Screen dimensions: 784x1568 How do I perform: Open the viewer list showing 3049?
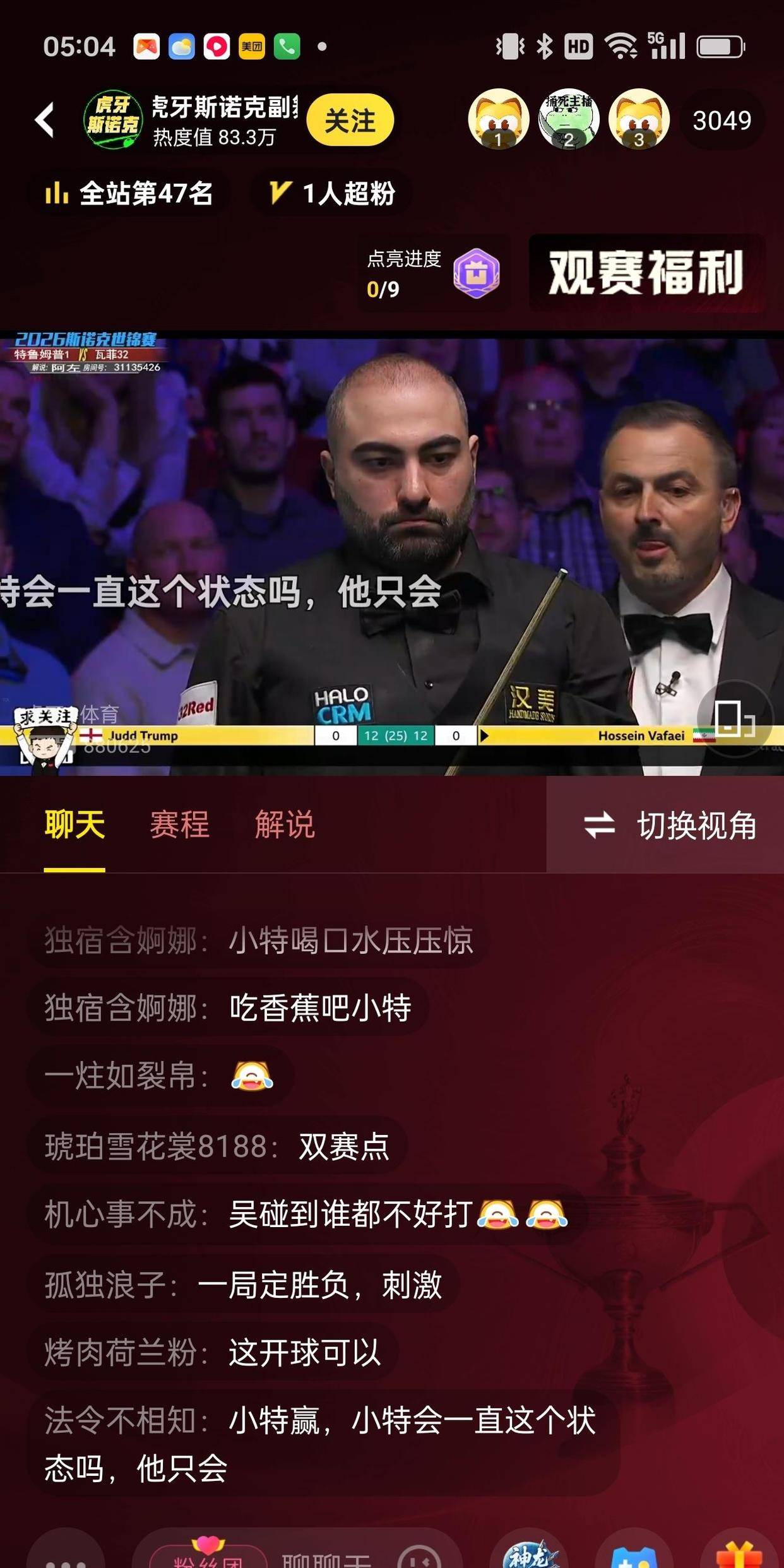click(722, 120)
